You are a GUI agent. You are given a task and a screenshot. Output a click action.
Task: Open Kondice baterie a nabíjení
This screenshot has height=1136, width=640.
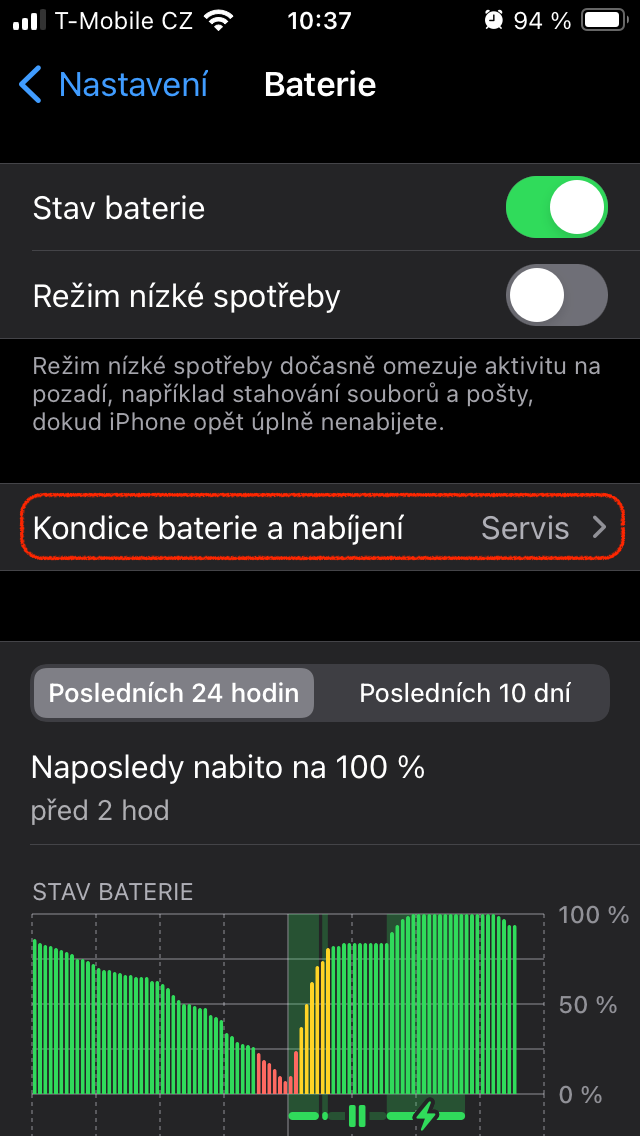[x=320, y=528]
